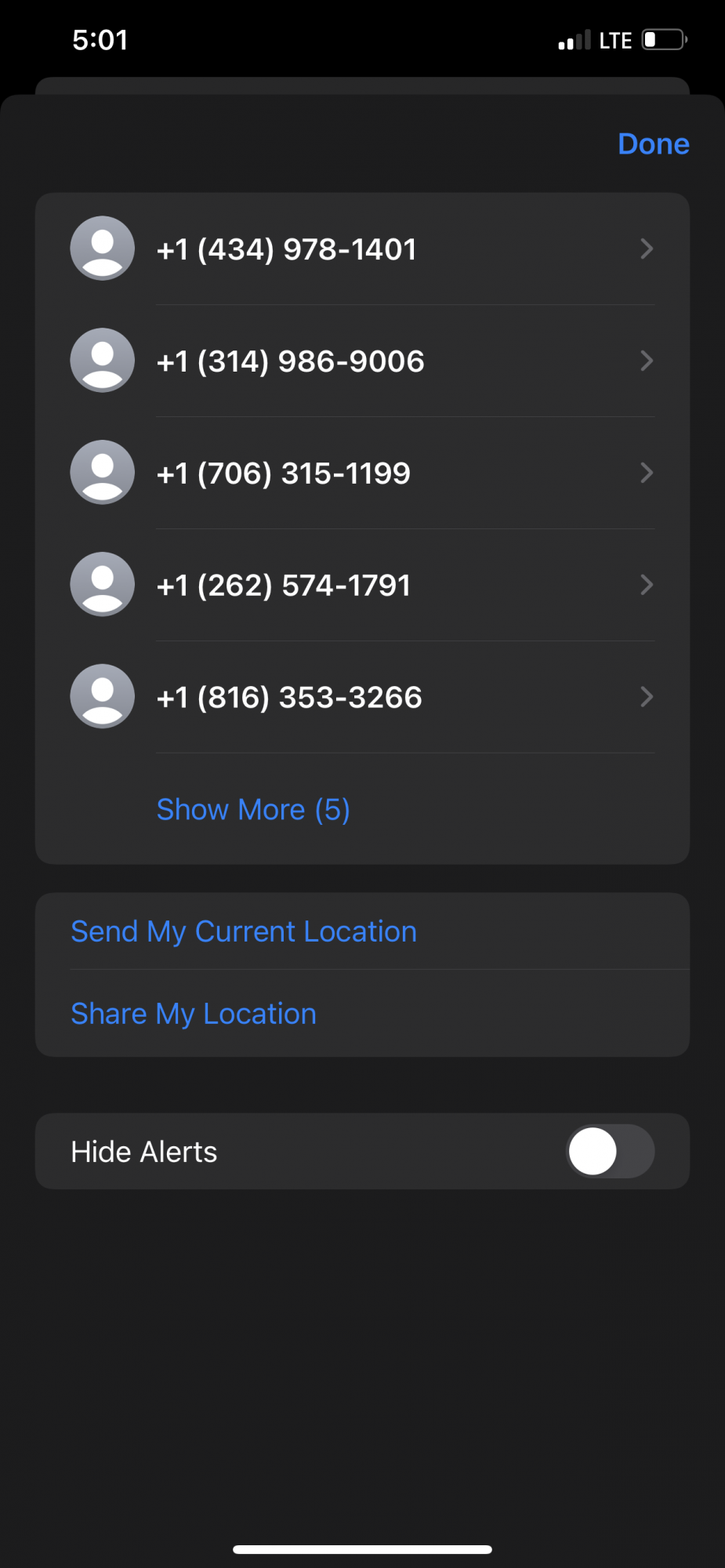The width and height of the screenshot is (725, 1568).
Task: Expand Show More (5) participants
Action: tap(253, 809)
